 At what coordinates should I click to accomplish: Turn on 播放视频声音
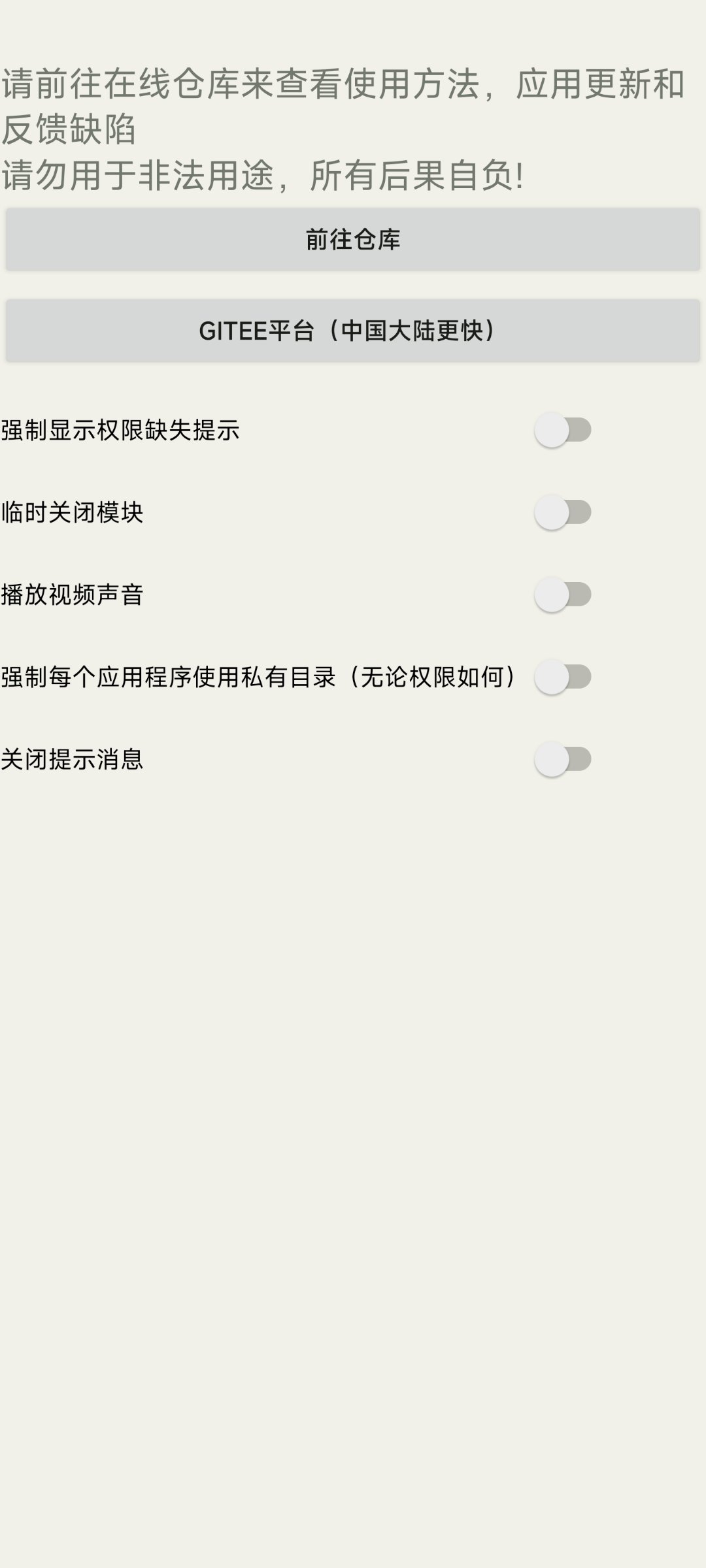tap(563, 595)
